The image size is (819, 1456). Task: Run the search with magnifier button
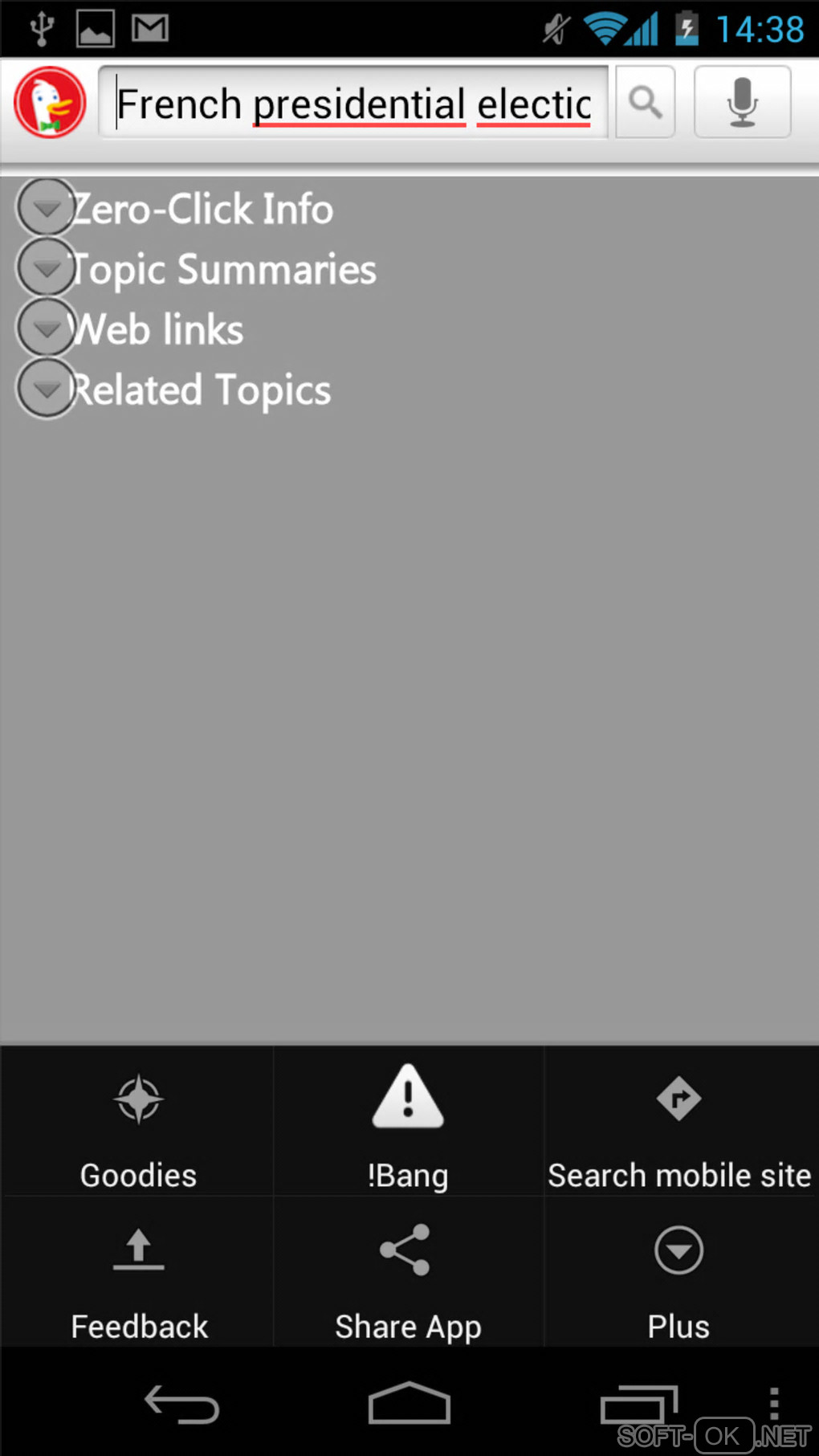point(645,103)
